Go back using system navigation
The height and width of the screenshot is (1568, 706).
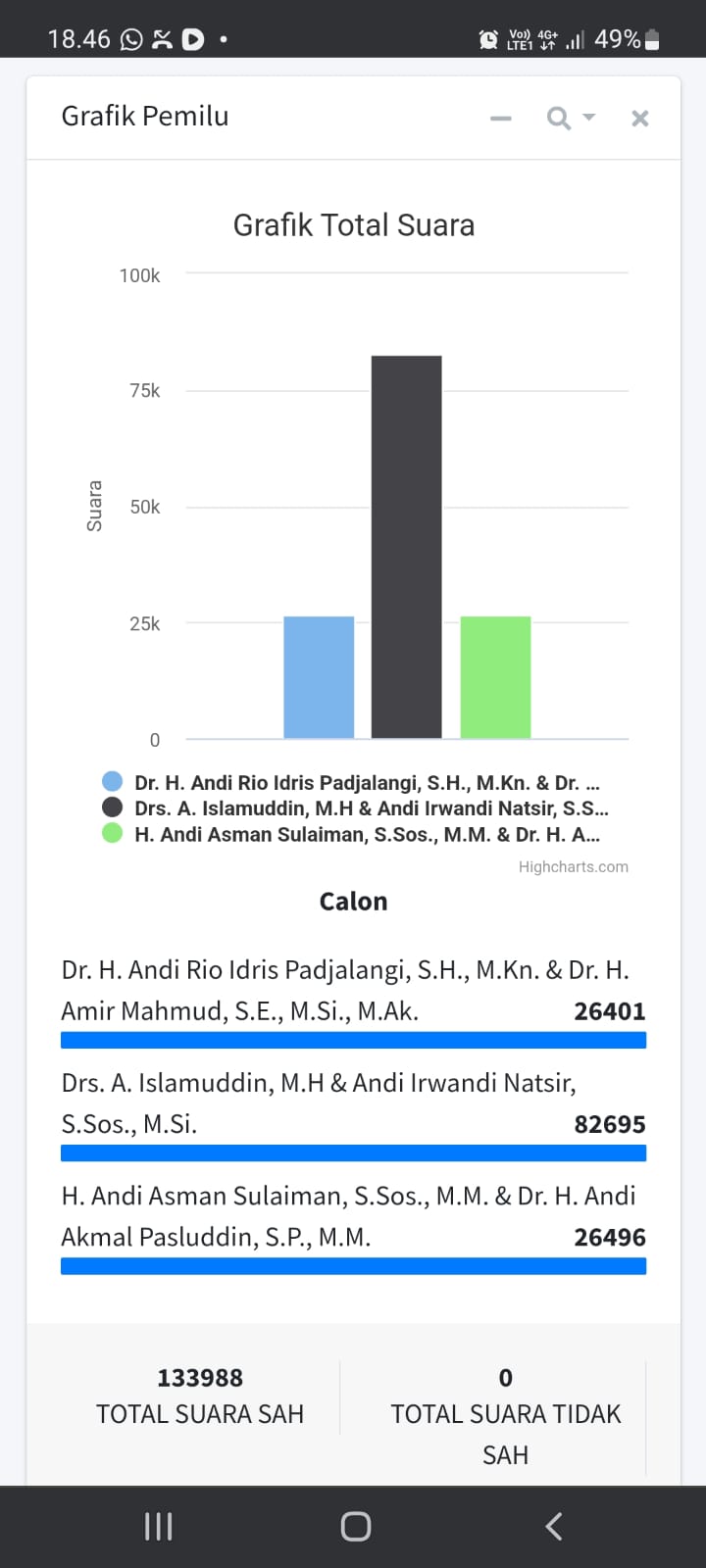pos(553,1526)
